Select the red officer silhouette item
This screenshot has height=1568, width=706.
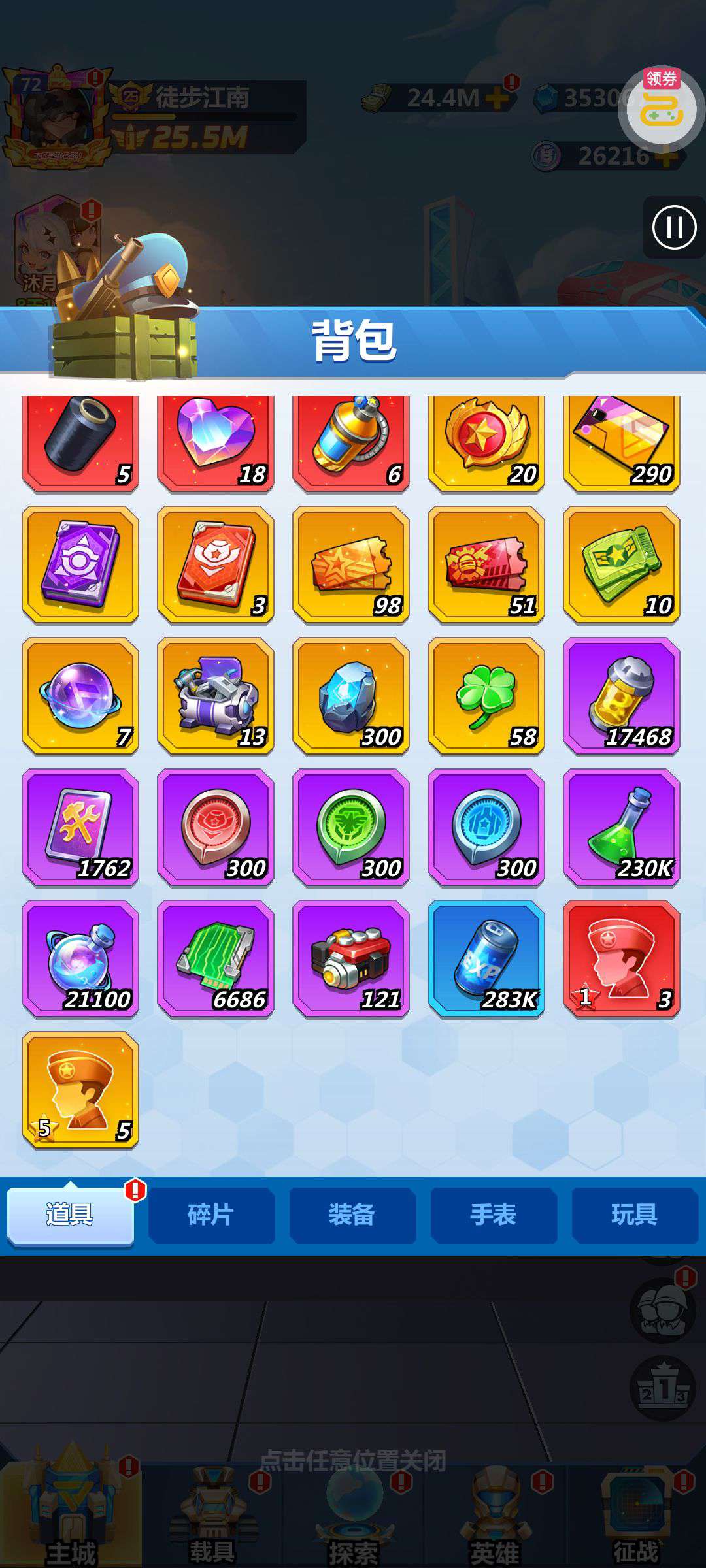622,958
